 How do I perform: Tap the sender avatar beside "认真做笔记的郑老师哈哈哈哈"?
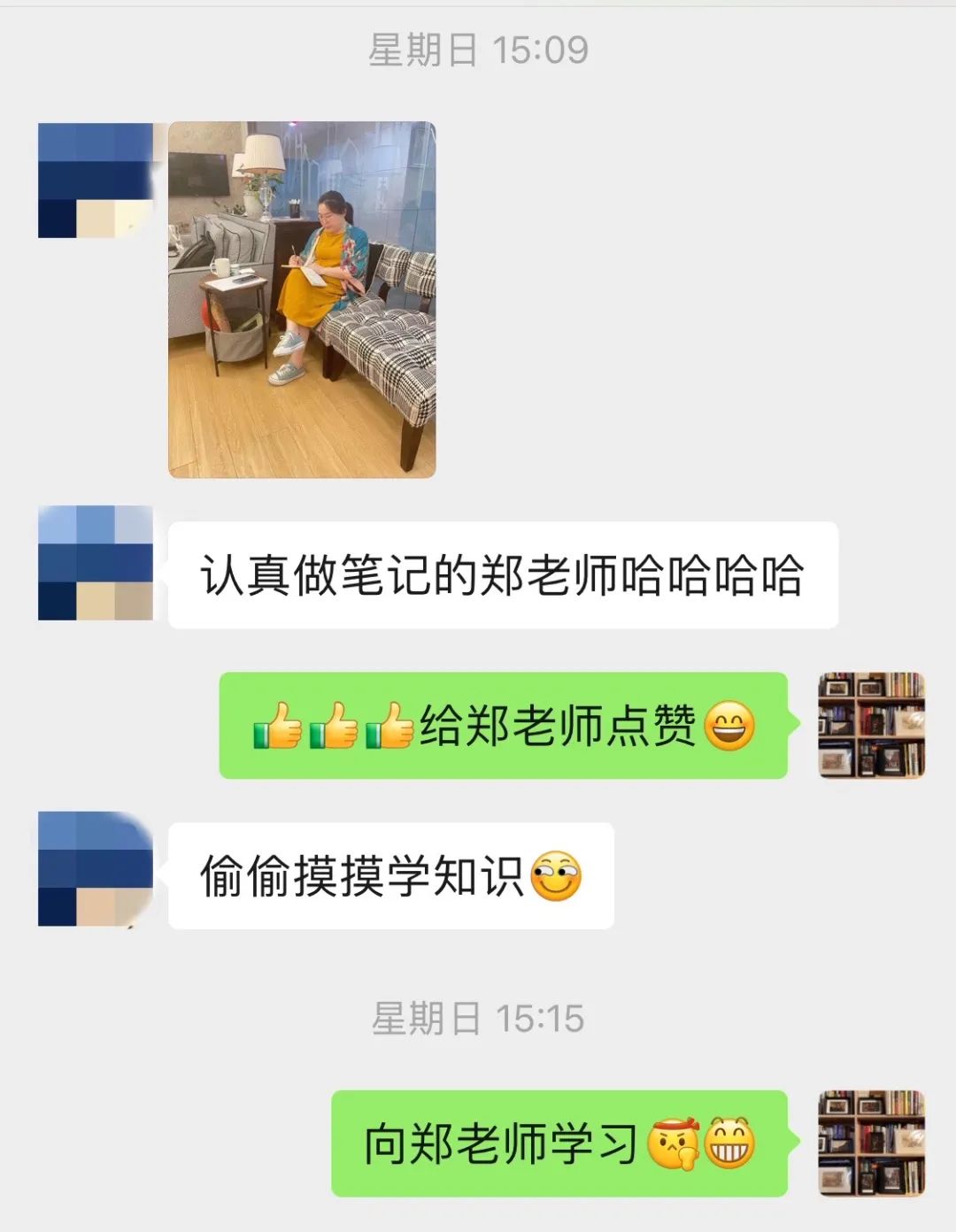(x=96, y=563)
